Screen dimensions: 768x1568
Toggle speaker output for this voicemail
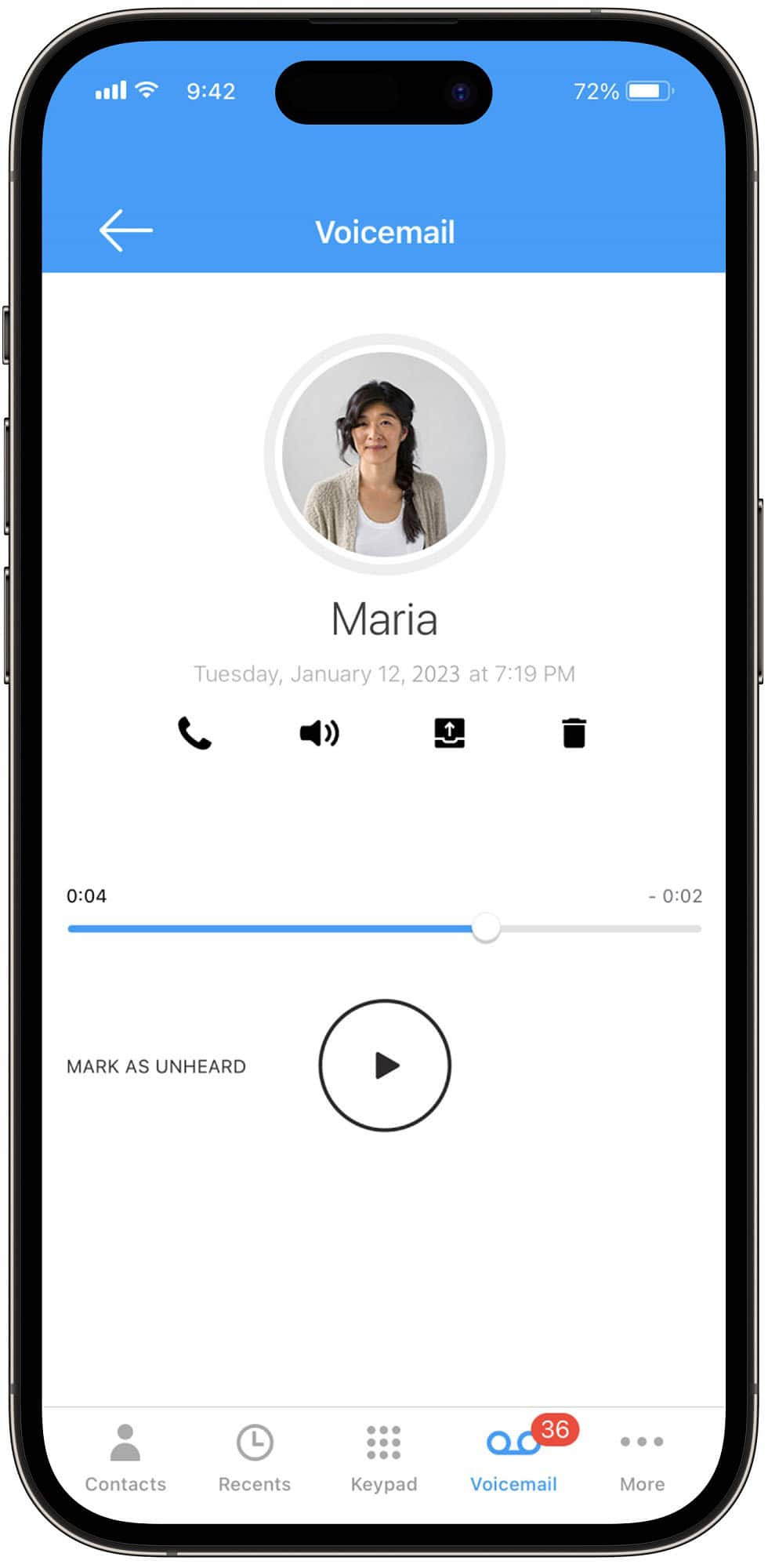(x=319, y=734)
